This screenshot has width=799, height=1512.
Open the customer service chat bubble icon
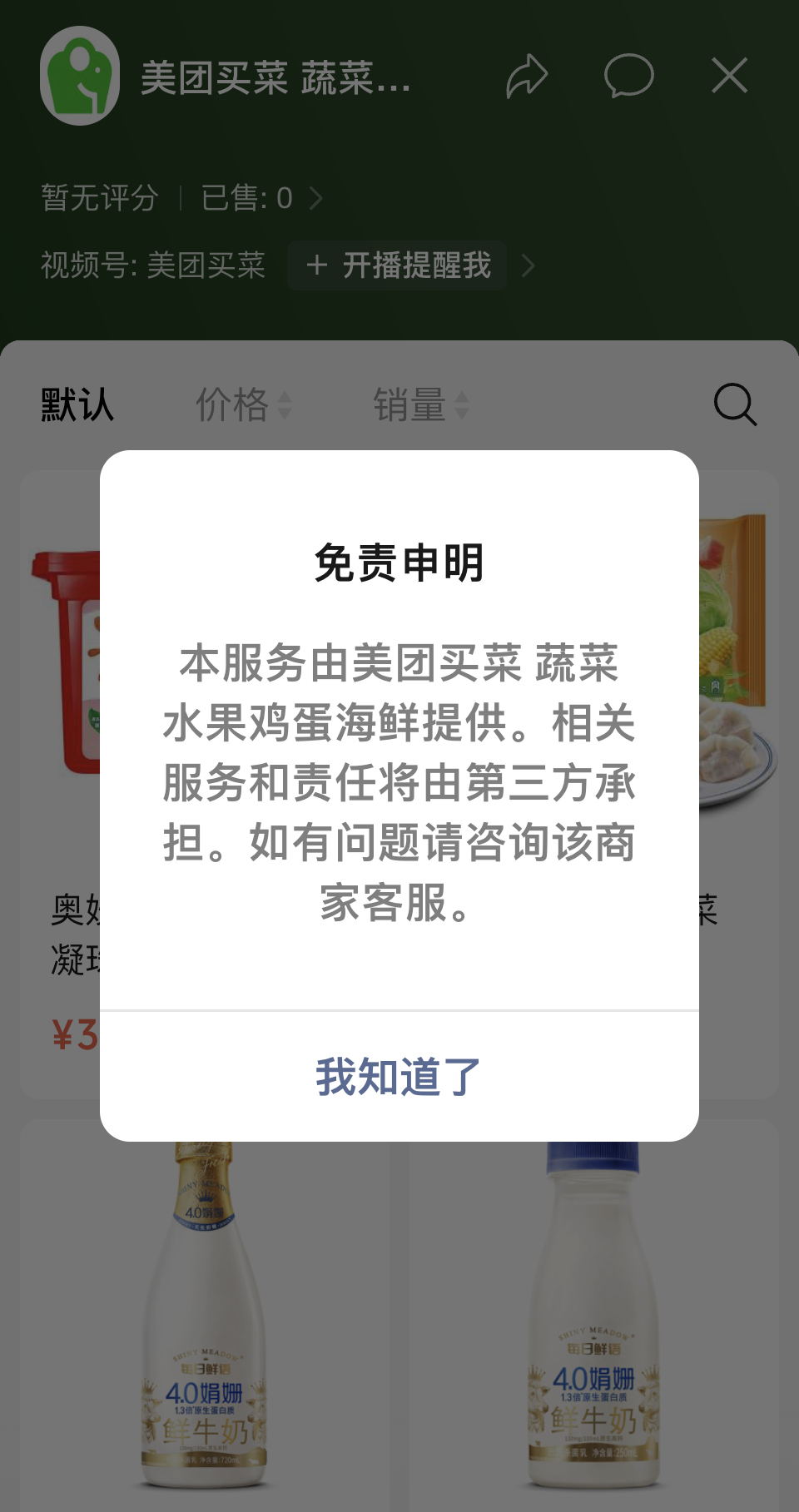[x=628, y=77]
